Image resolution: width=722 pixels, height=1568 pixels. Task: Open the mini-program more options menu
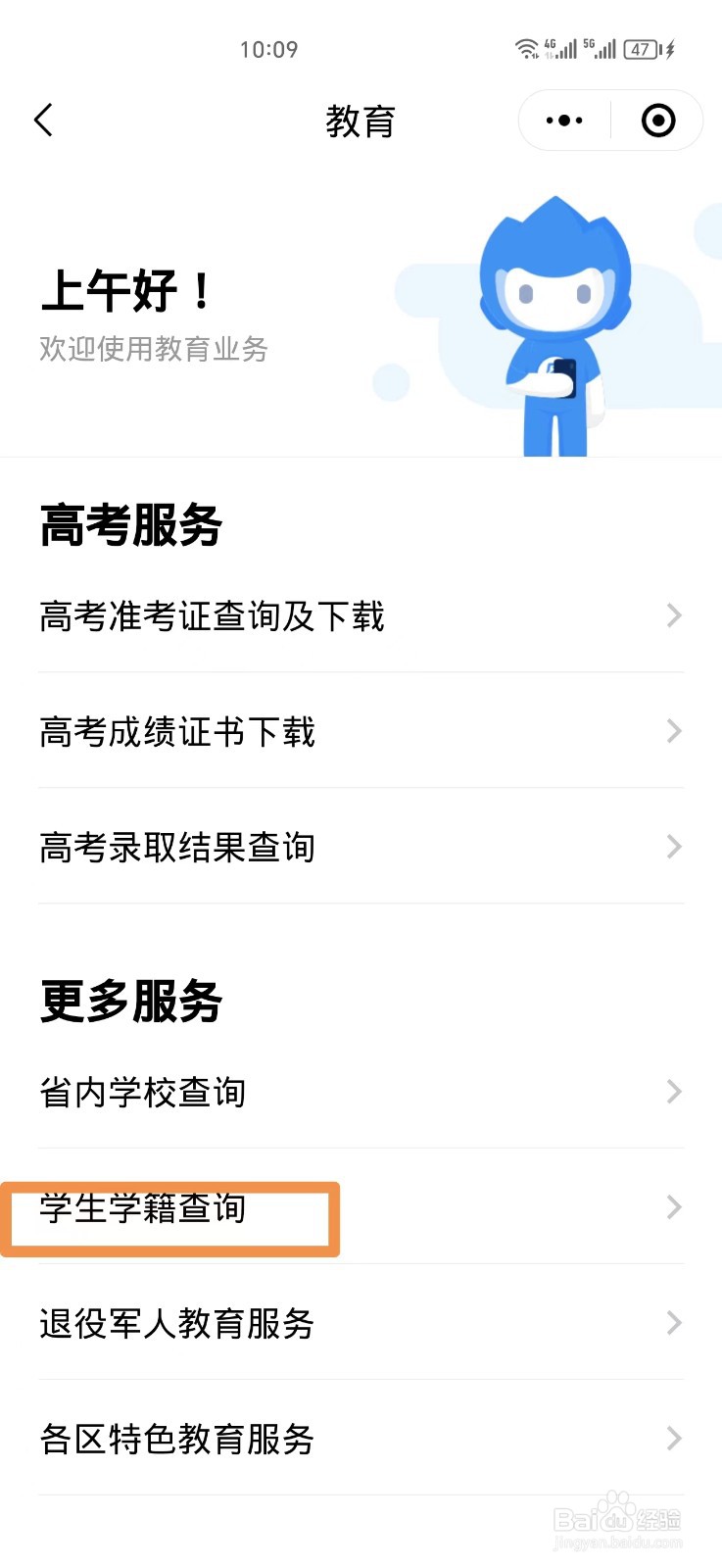561,120
